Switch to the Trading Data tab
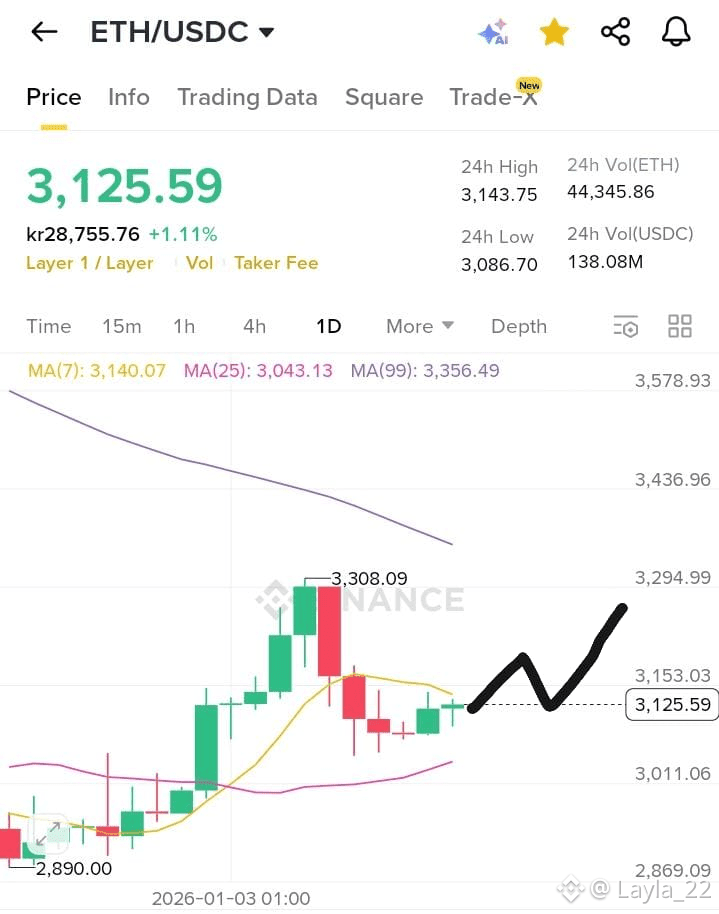The image size is (719, 914). click(247, 97)
